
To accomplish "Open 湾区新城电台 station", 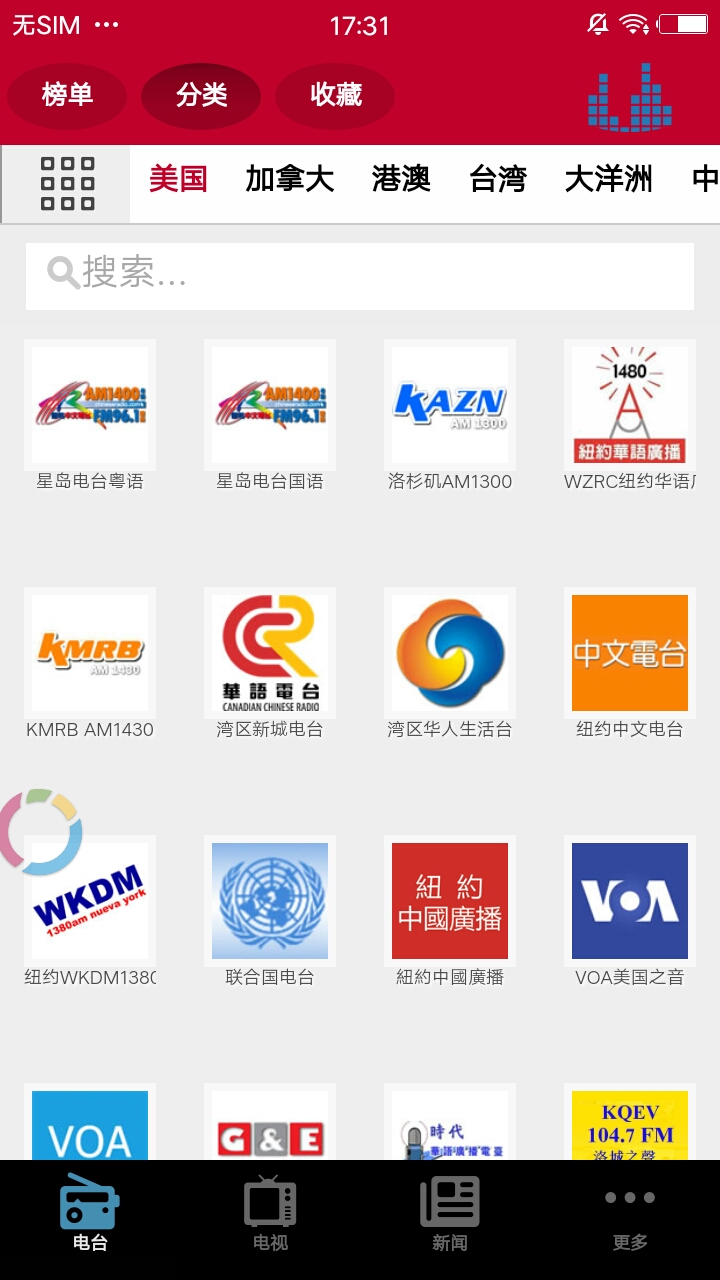I will click(270, 653).
